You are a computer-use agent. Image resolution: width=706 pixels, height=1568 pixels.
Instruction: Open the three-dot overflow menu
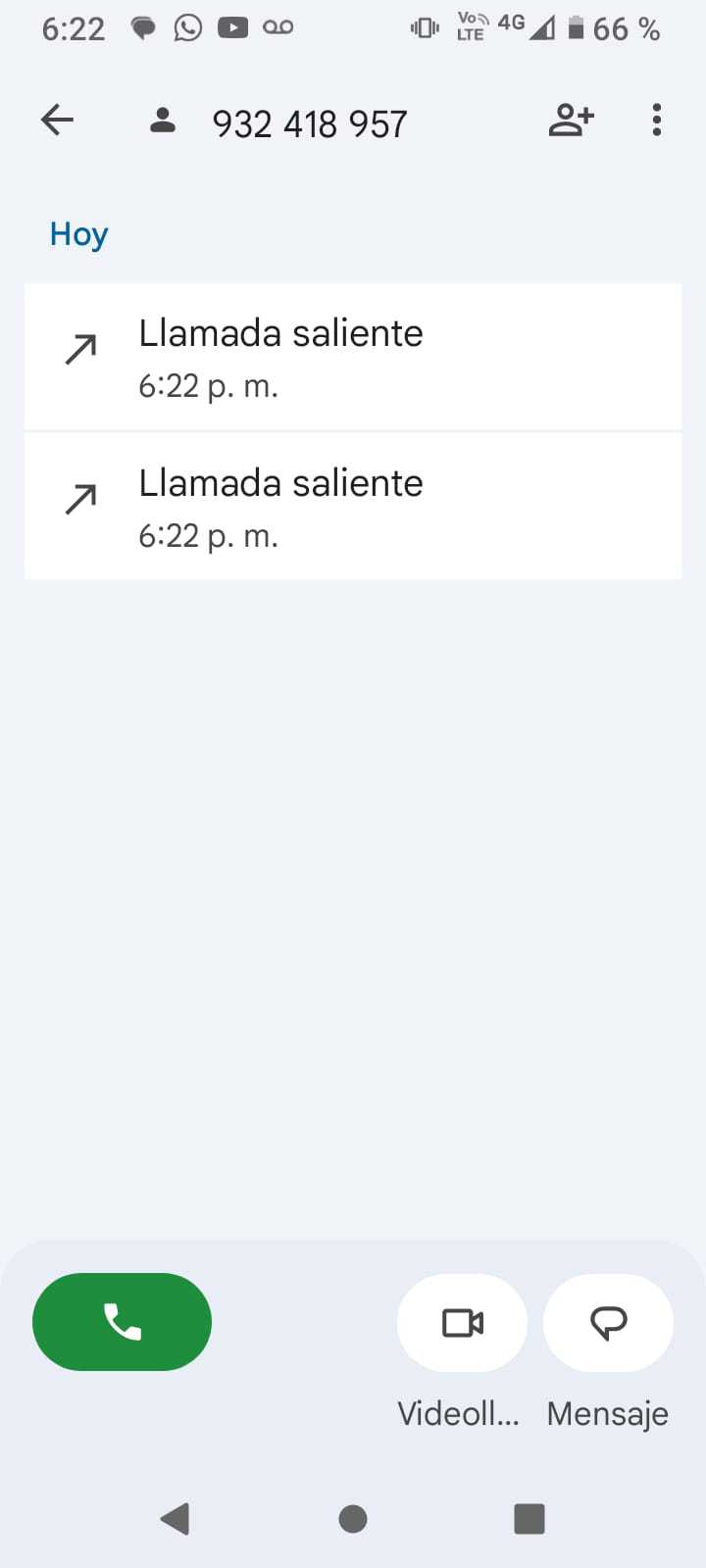(x=657, y=121)
